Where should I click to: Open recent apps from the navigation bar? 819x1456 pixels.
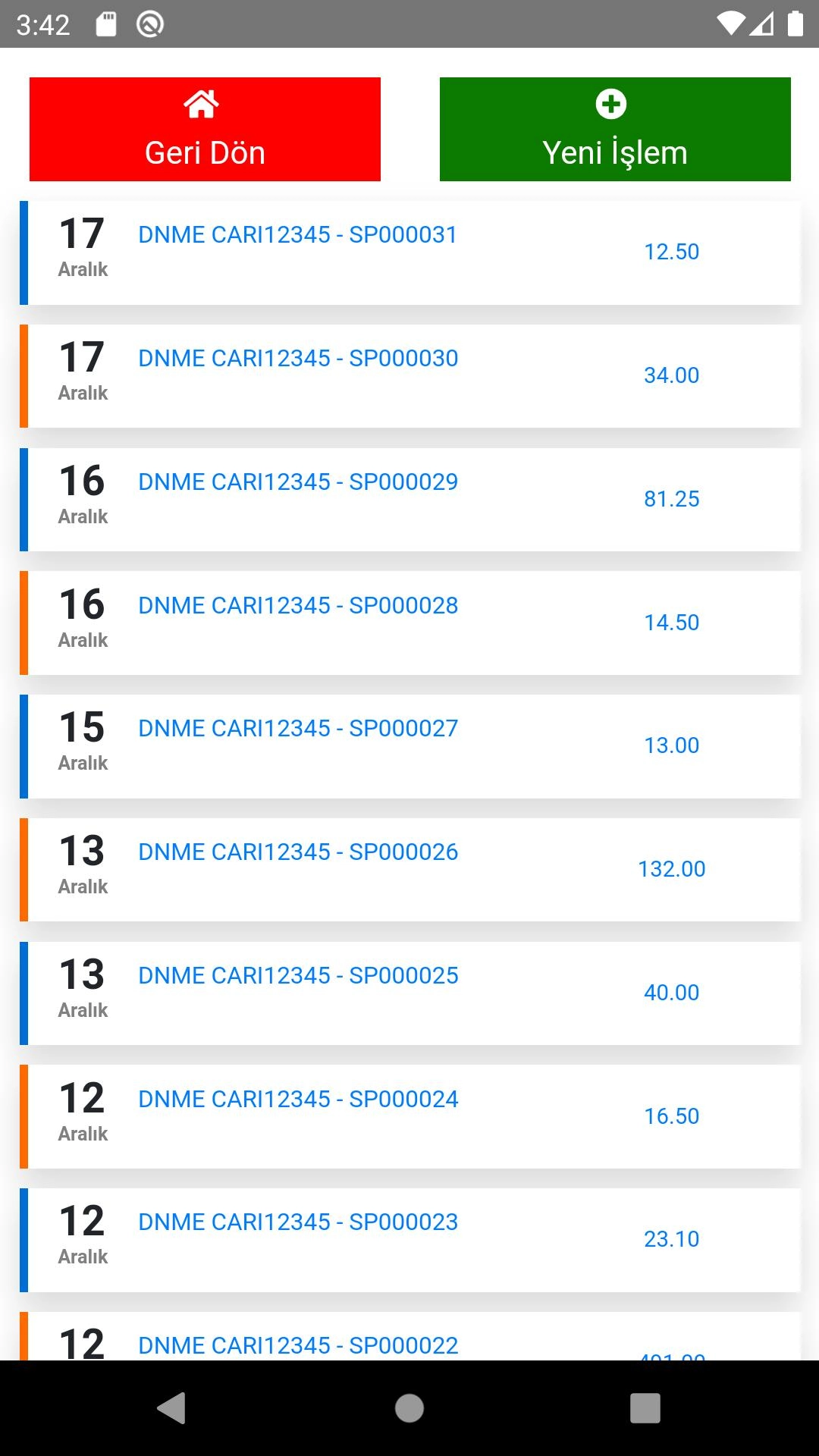645,1408
